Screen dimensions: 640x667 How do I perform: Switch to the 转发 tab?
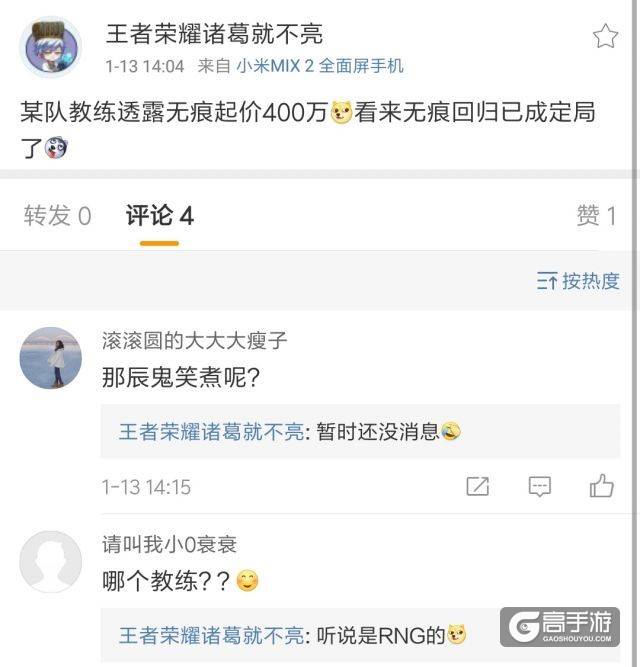57,215
